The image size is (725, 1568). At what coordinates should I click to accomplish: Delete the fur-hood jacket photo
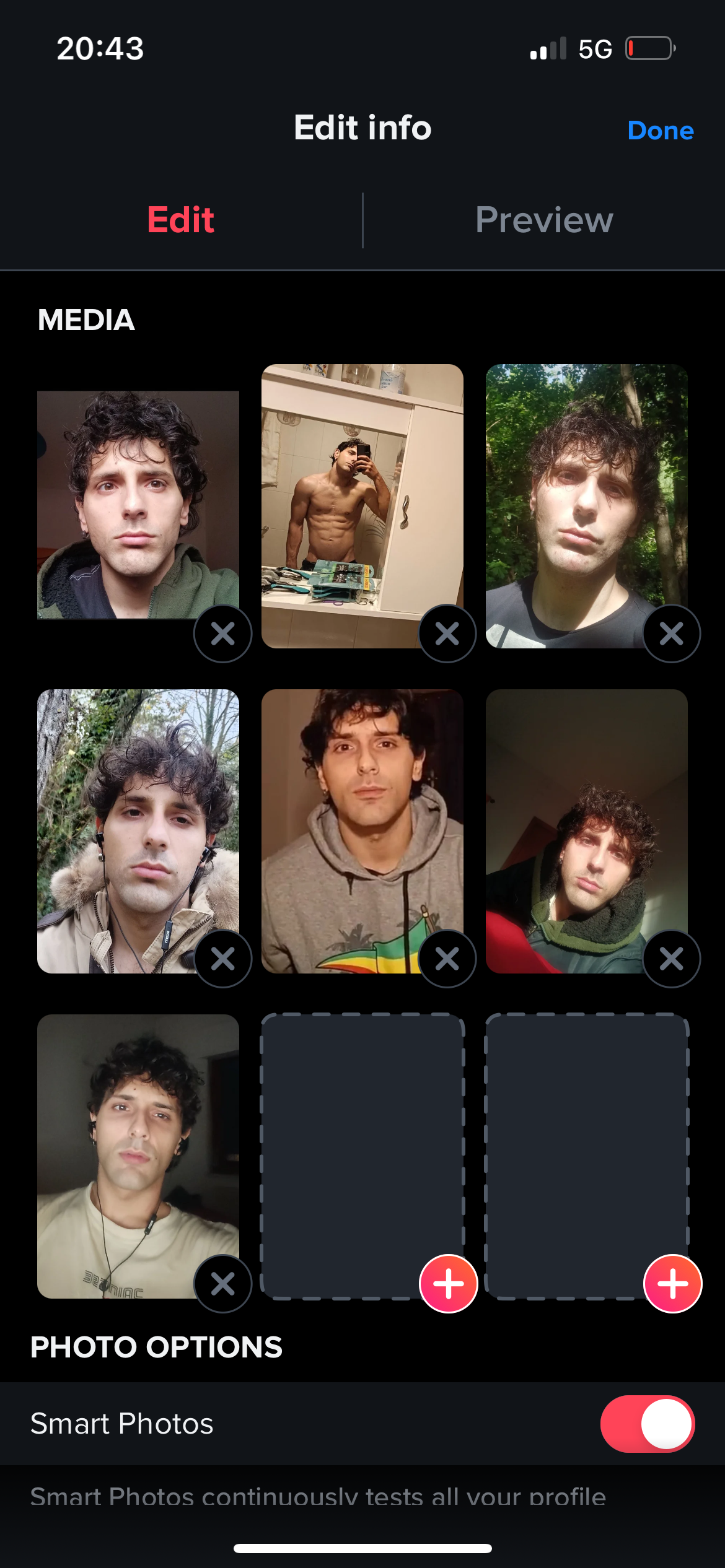pos(222,959)
